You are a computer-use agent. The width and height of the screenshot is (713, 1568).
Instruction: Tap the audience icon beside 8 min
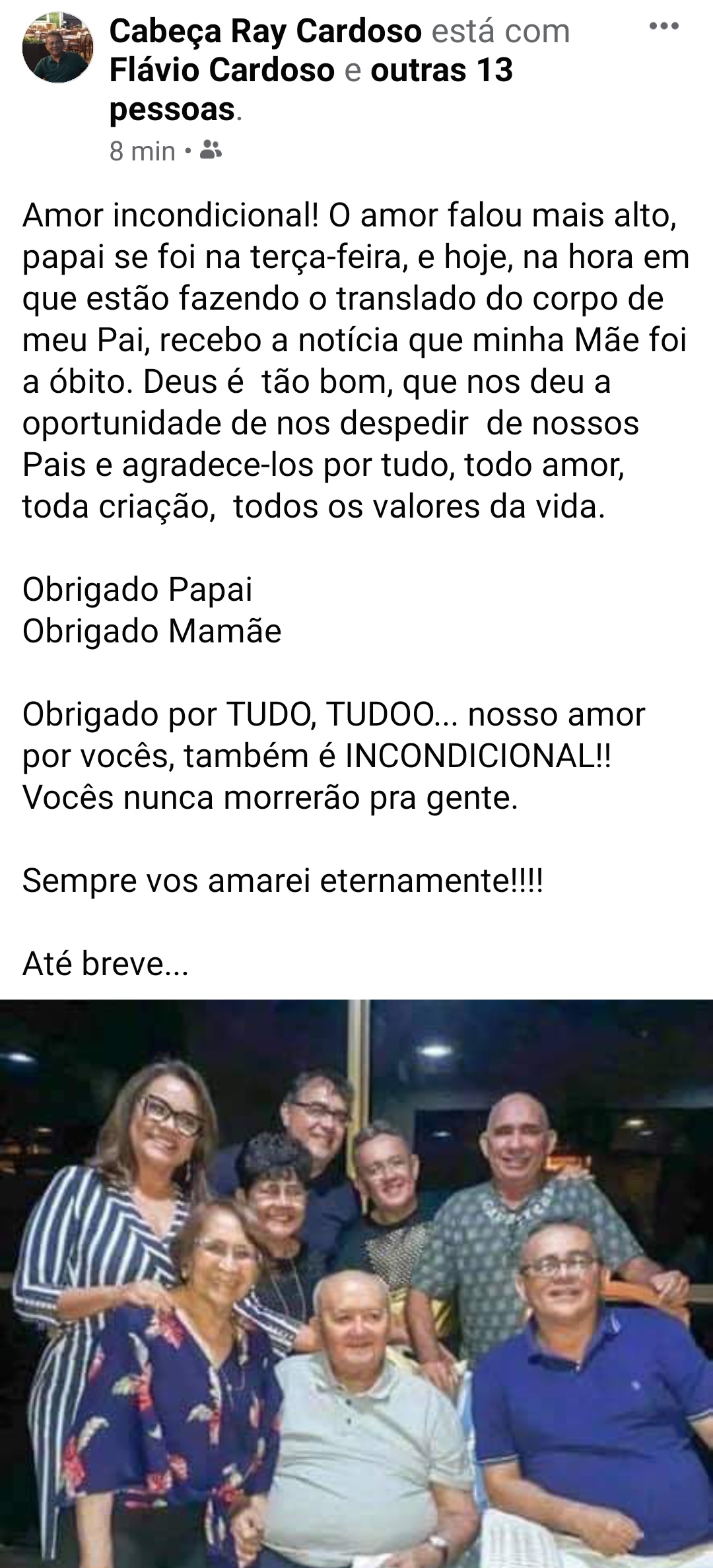point(211,151)
